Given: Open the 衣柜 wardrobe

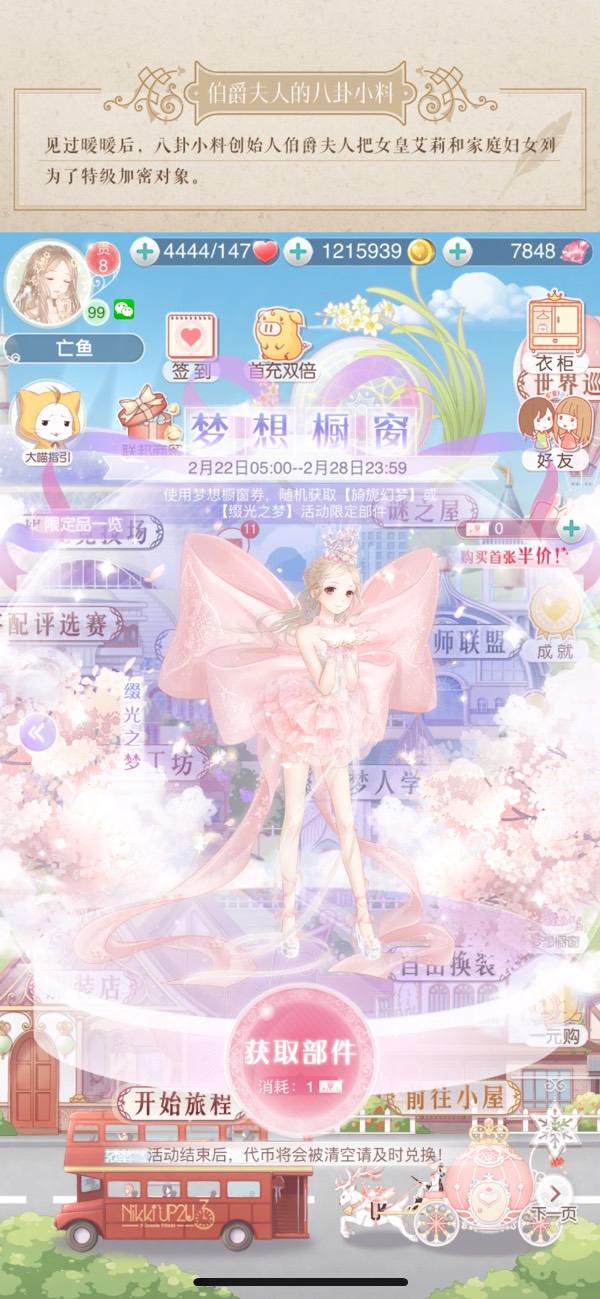Looking at the screenshot, I should (x=555, y=332).
